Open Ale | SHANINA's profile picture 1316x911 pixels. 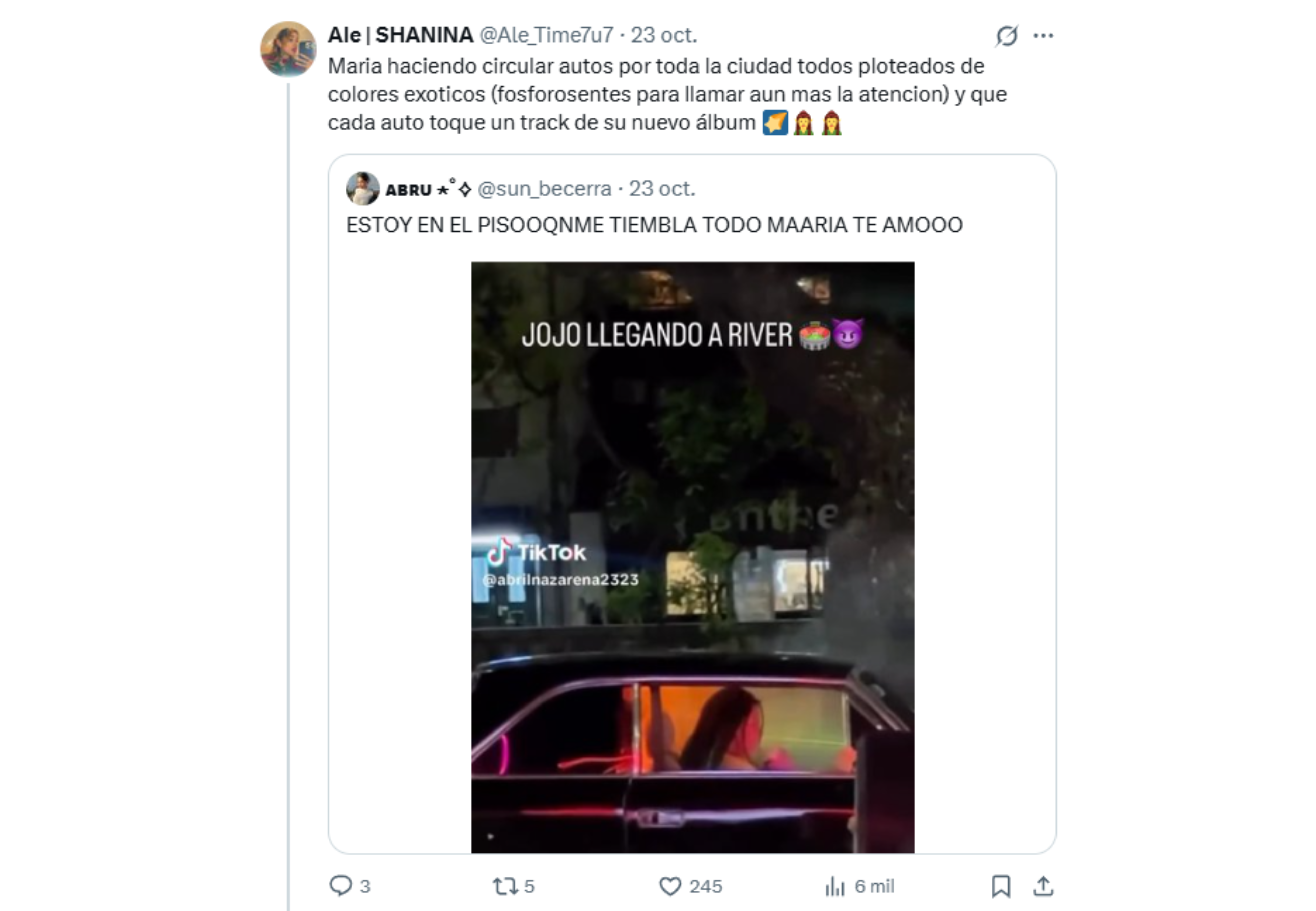(287, 49)
